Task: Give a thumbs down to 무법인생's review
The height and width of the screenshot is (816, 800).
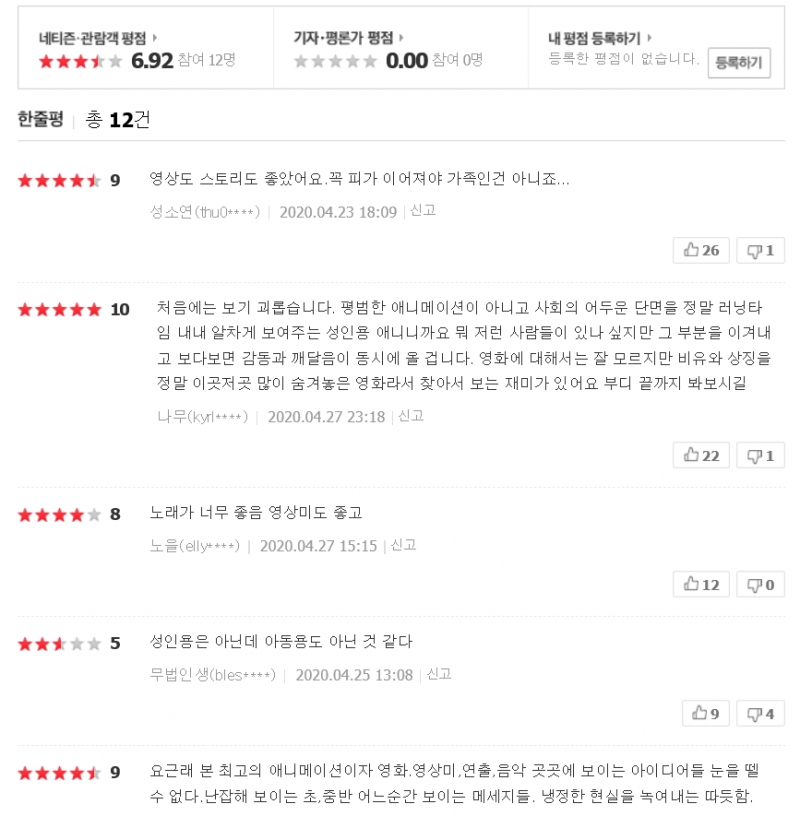Action: click(x=760, y=713)
